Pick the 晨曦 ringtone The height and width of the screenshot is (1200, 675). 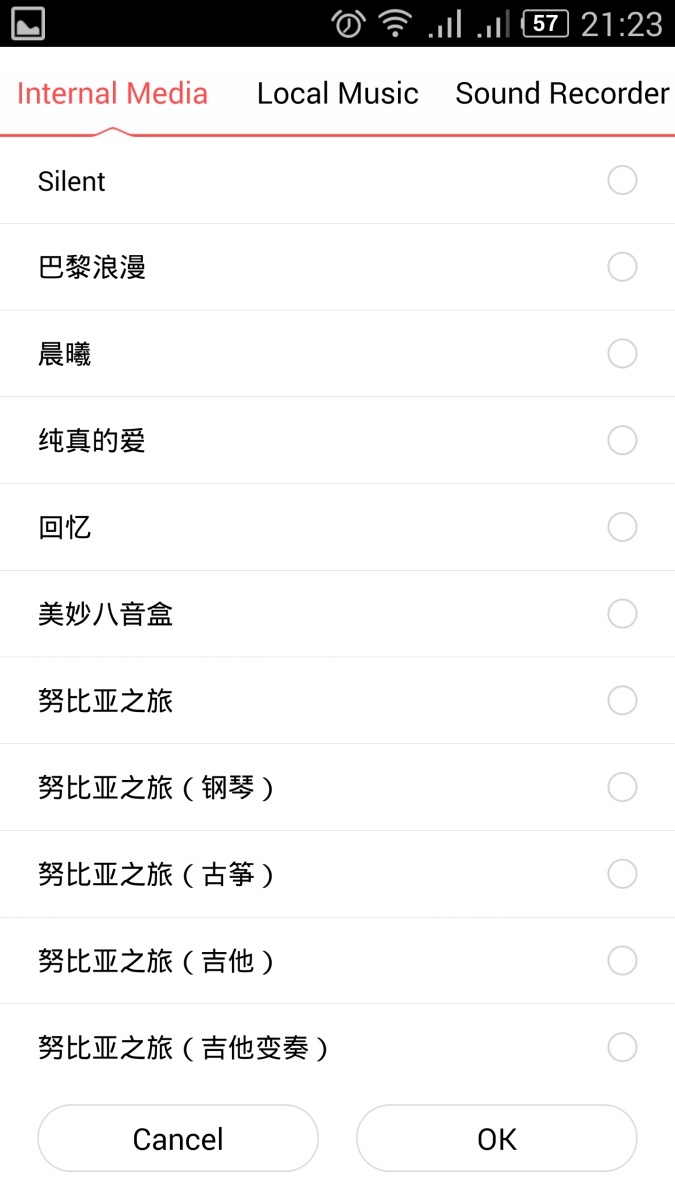pyautogui.click(x=337, y=354)
